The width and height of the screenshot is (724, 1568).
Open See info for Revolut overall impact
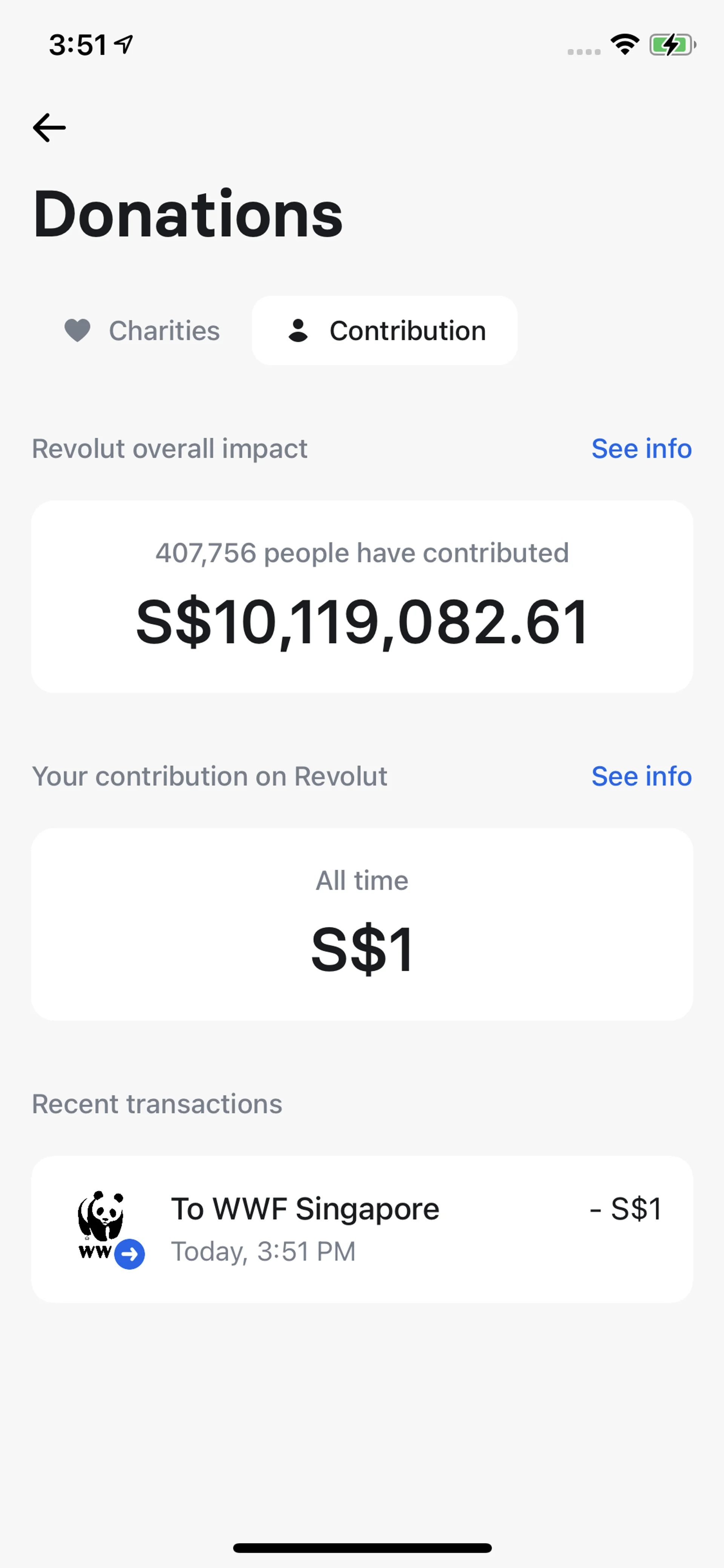[641, 448]
